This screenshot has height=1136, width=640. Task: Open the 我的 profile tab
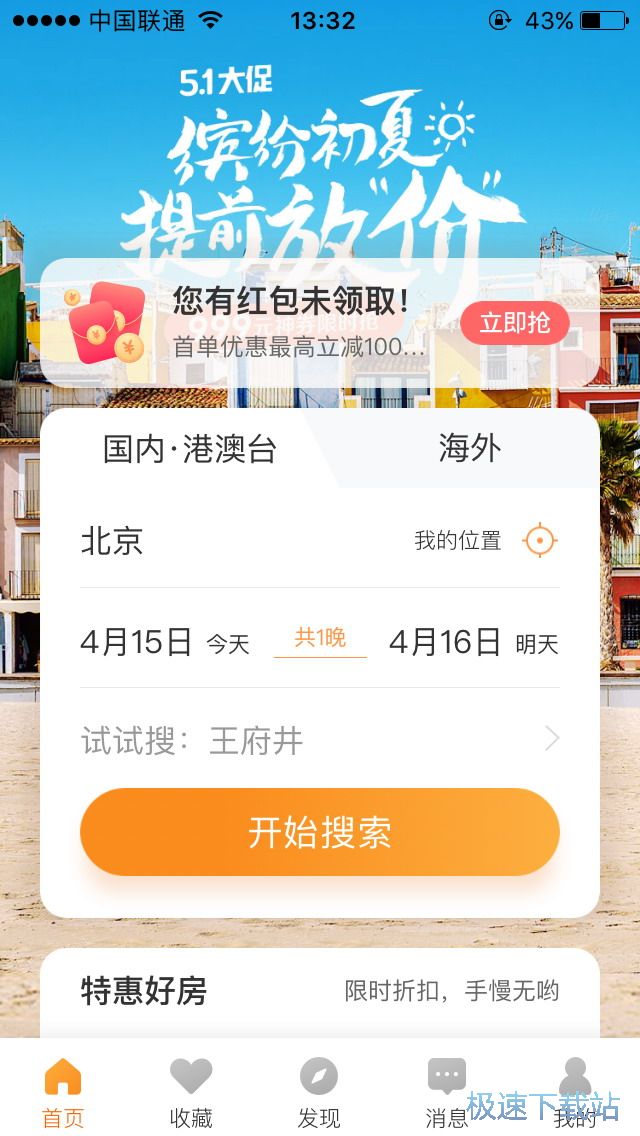(575, 1092)
